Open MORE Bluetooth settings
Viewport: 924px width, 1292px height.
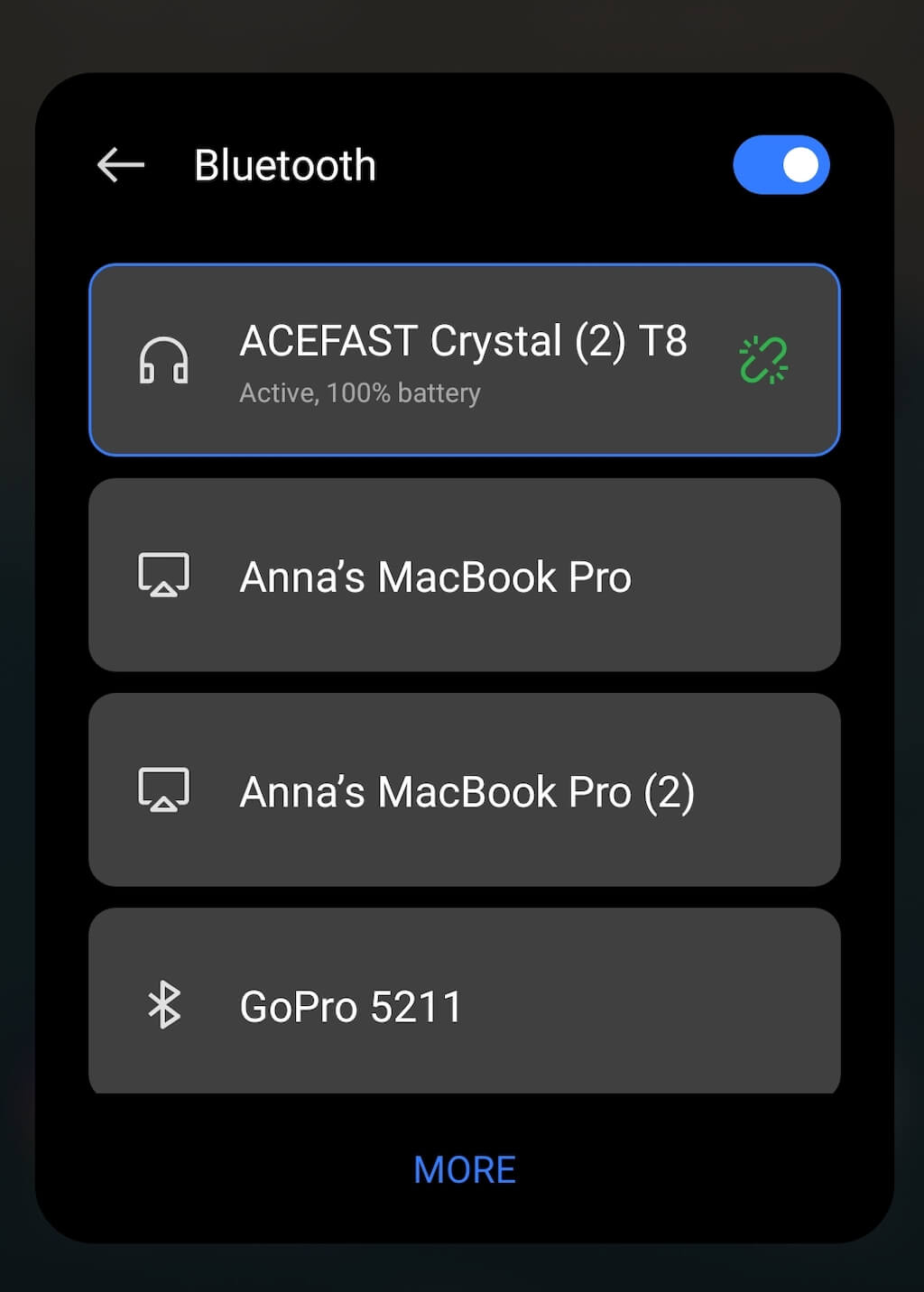[x=464, y=1169]
